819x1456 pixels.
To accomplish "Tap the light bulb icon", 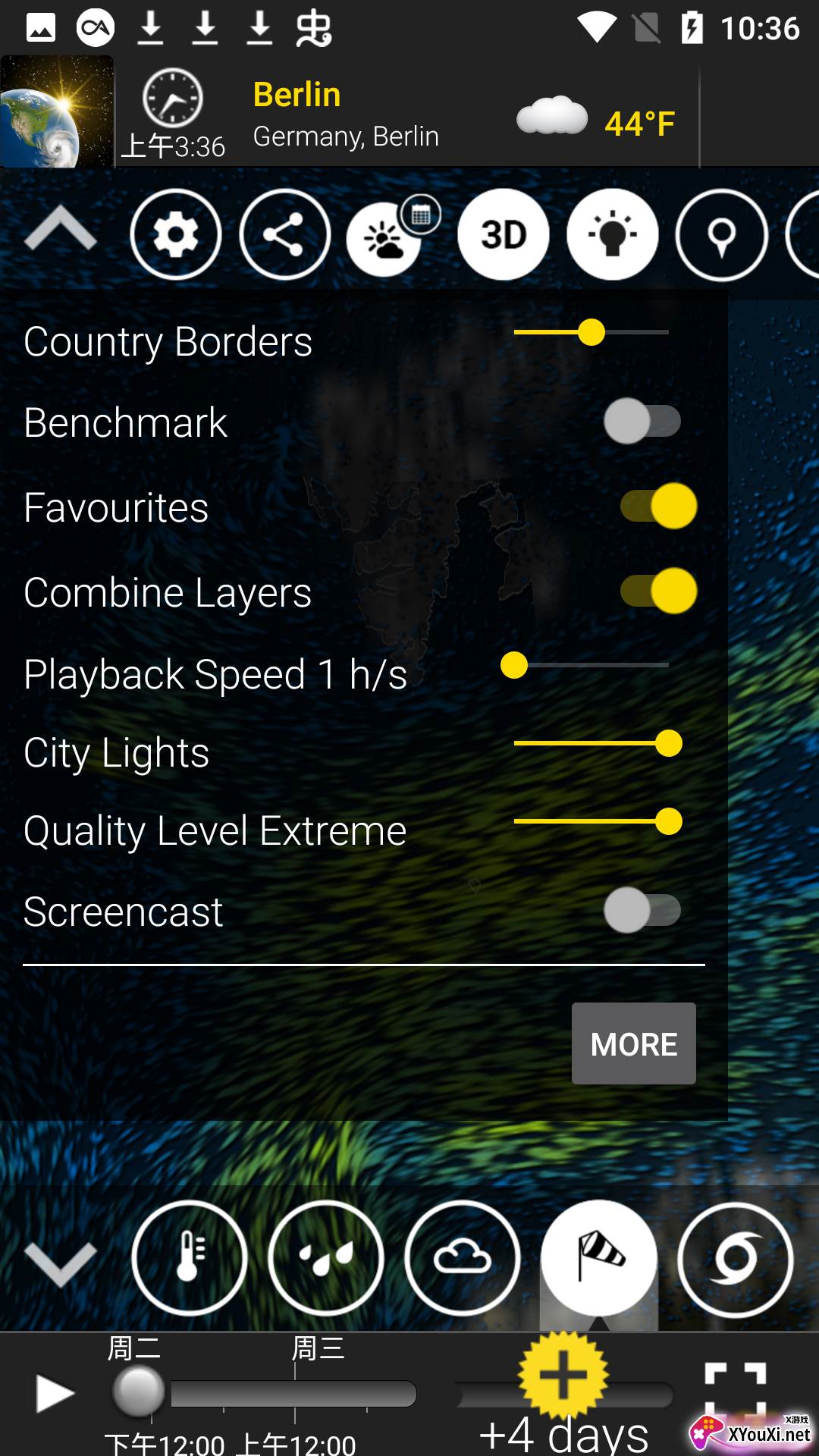I will click(x=612, y=234).
